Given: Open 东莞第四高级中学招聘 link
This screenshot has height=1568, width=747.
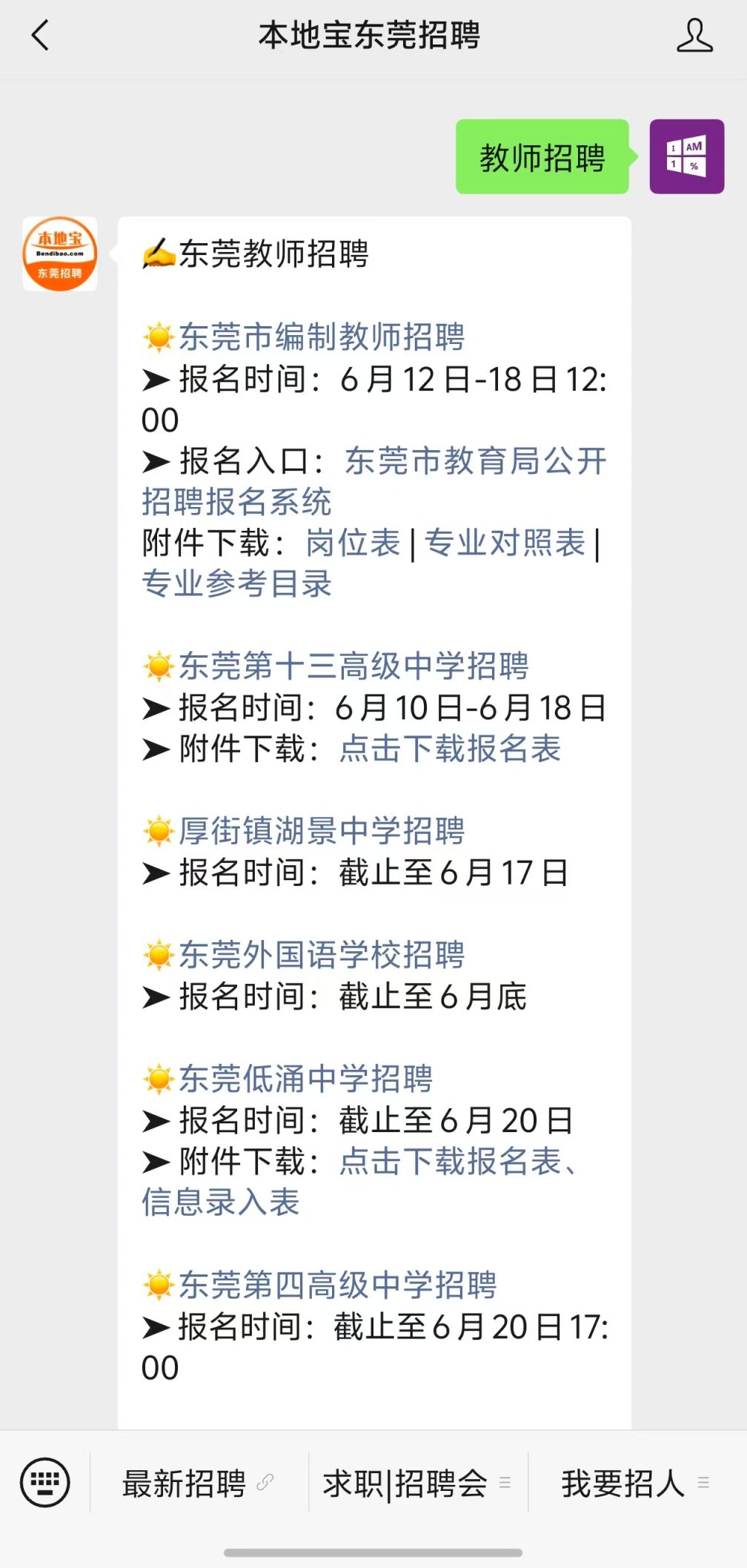Looking at the screenshot, I should (337, 1284).
